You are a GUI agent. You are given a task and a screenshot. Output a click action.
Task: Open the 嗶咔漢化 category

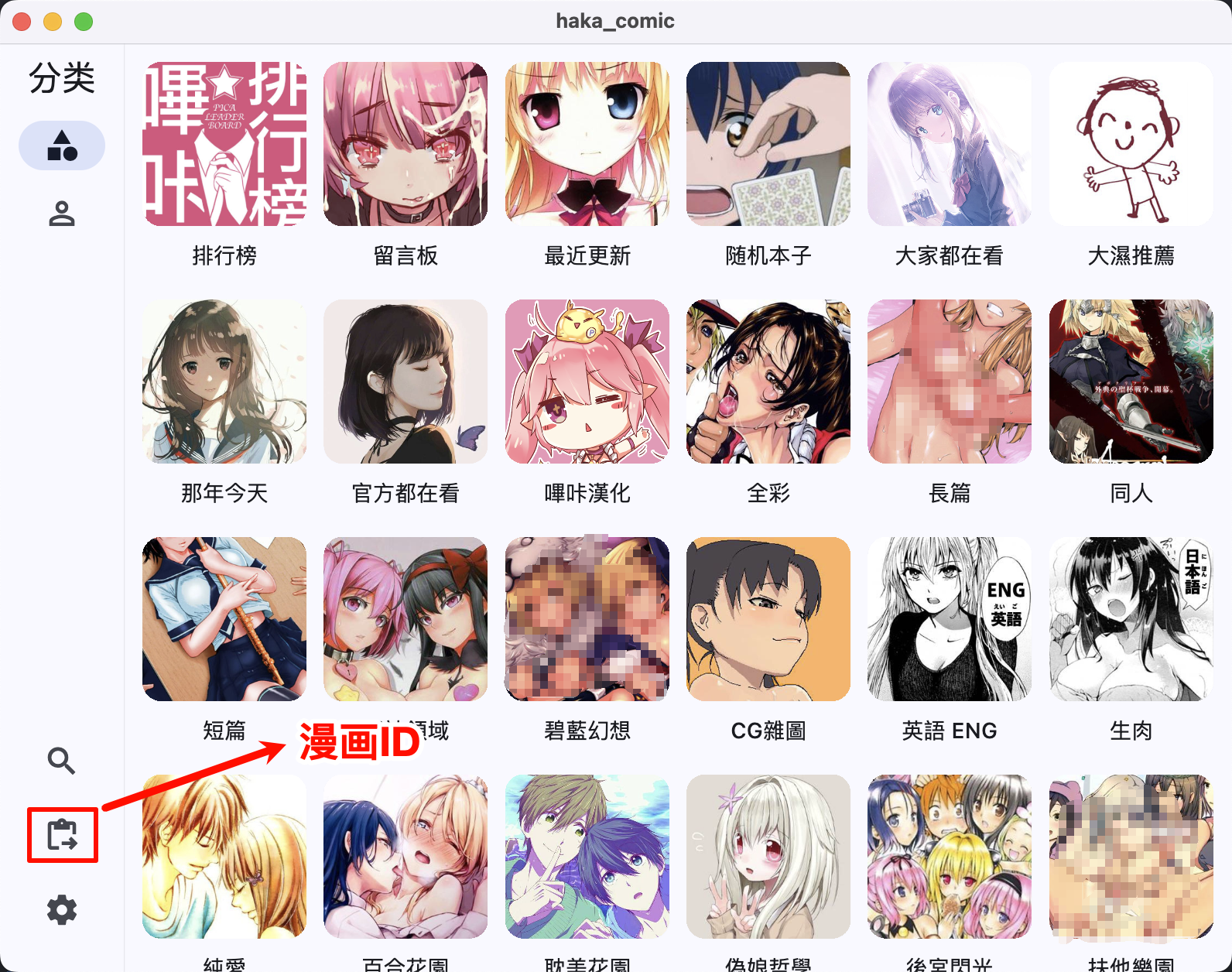[587, 382]
